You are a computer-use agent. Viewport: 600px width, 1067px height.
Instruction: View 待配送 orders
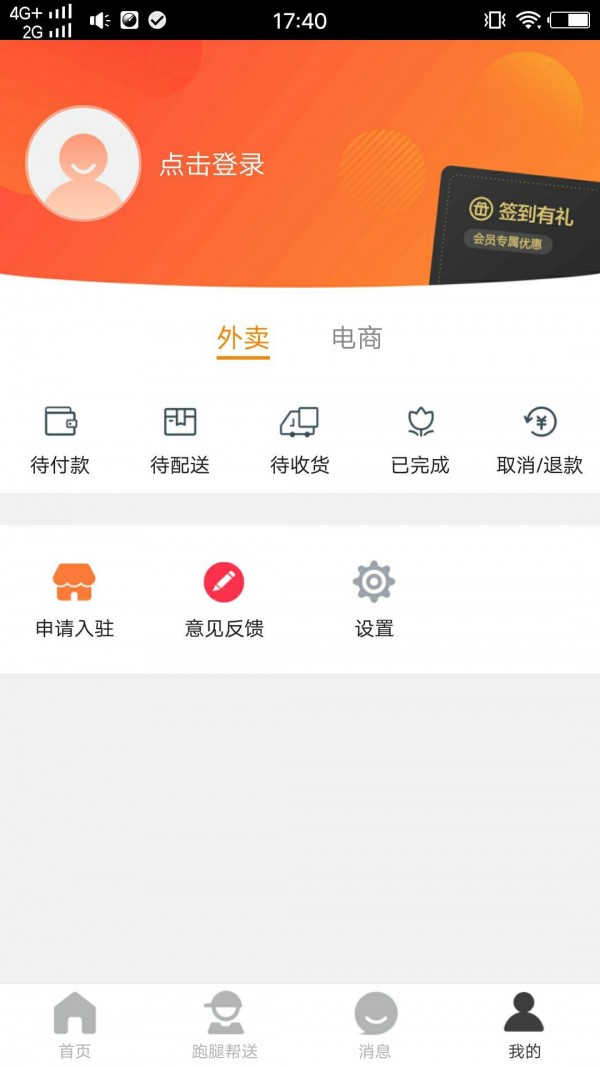180,439
